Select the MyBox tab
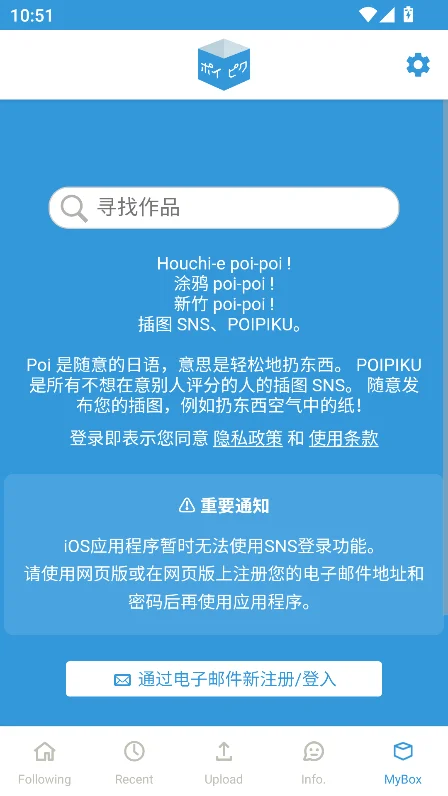Screen dimensions: 448x796 click(403, 762)
